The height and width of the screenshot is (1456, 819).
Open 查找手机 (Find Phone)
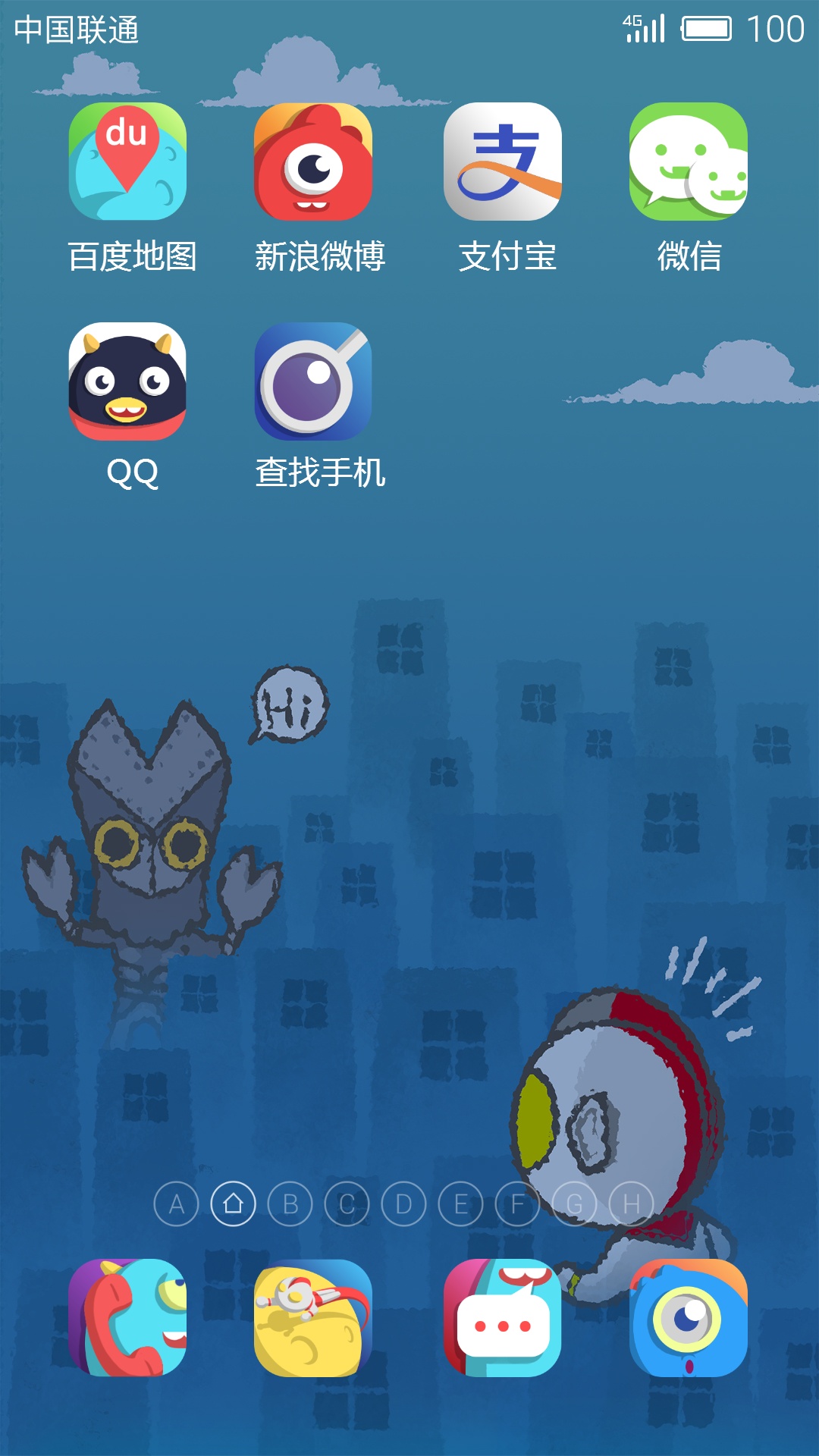click(313, 381)
